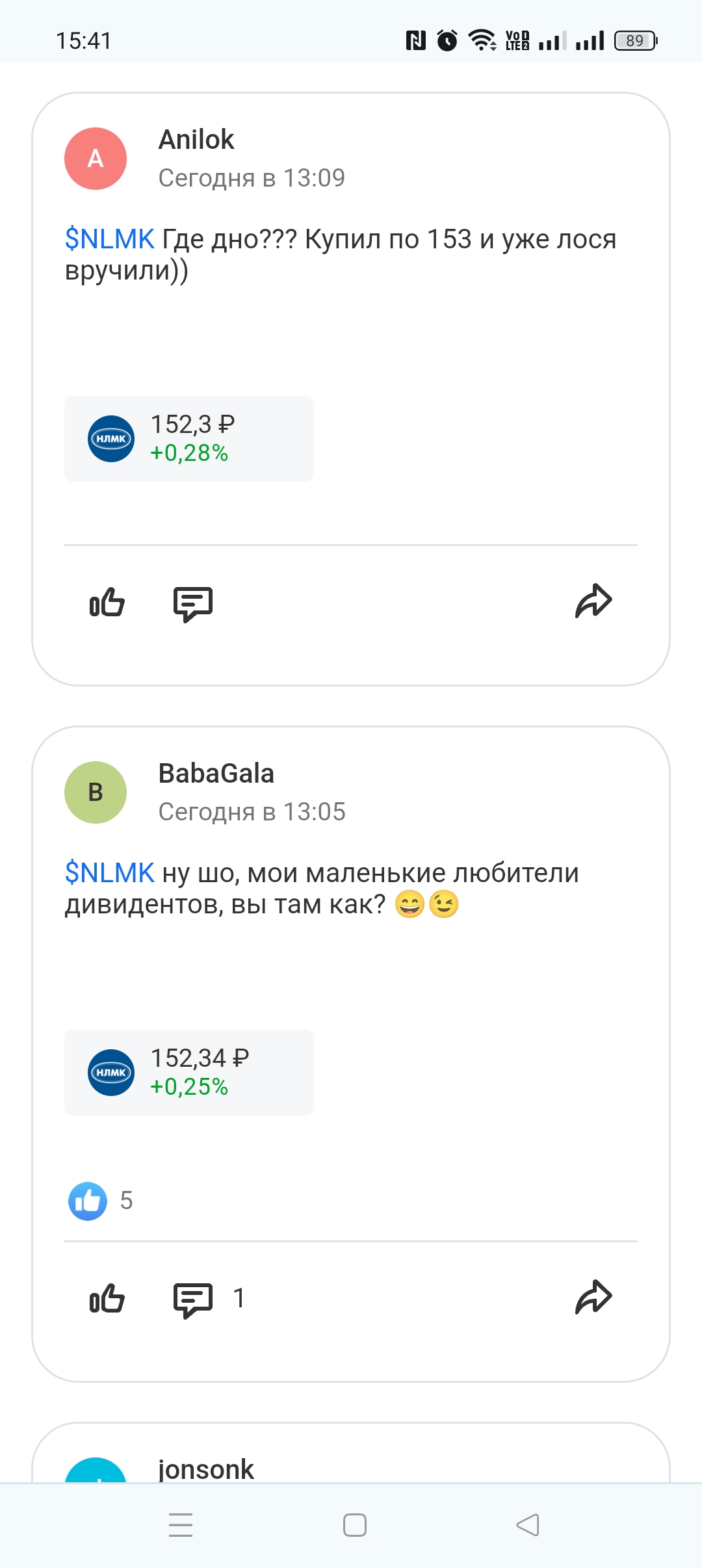Go to the system home screen

click(x=355, y=1525)
